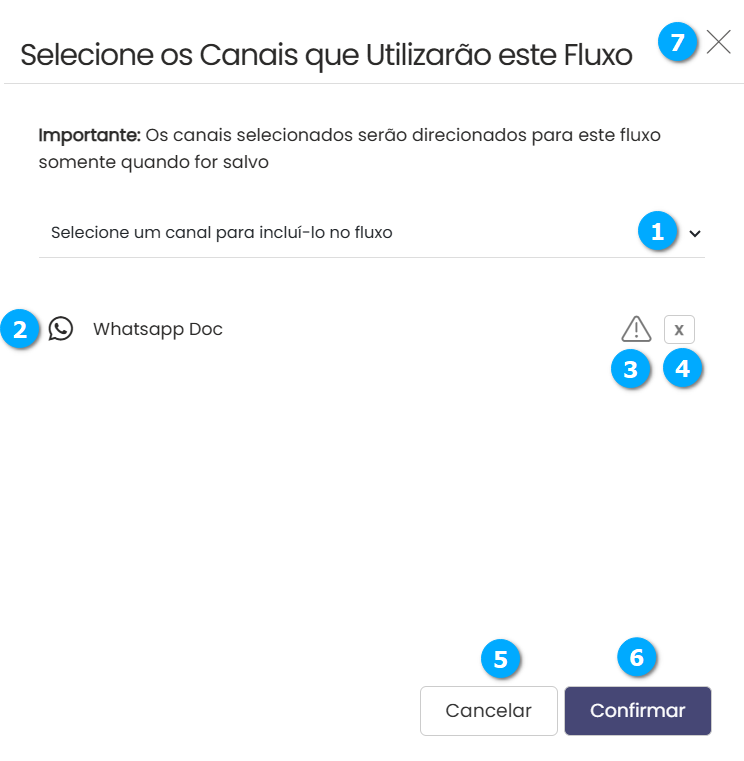Remove Whatsapp Doc with the x button
Screen dimensions: 744x761
pyautogui.click(x=679, y=329)
